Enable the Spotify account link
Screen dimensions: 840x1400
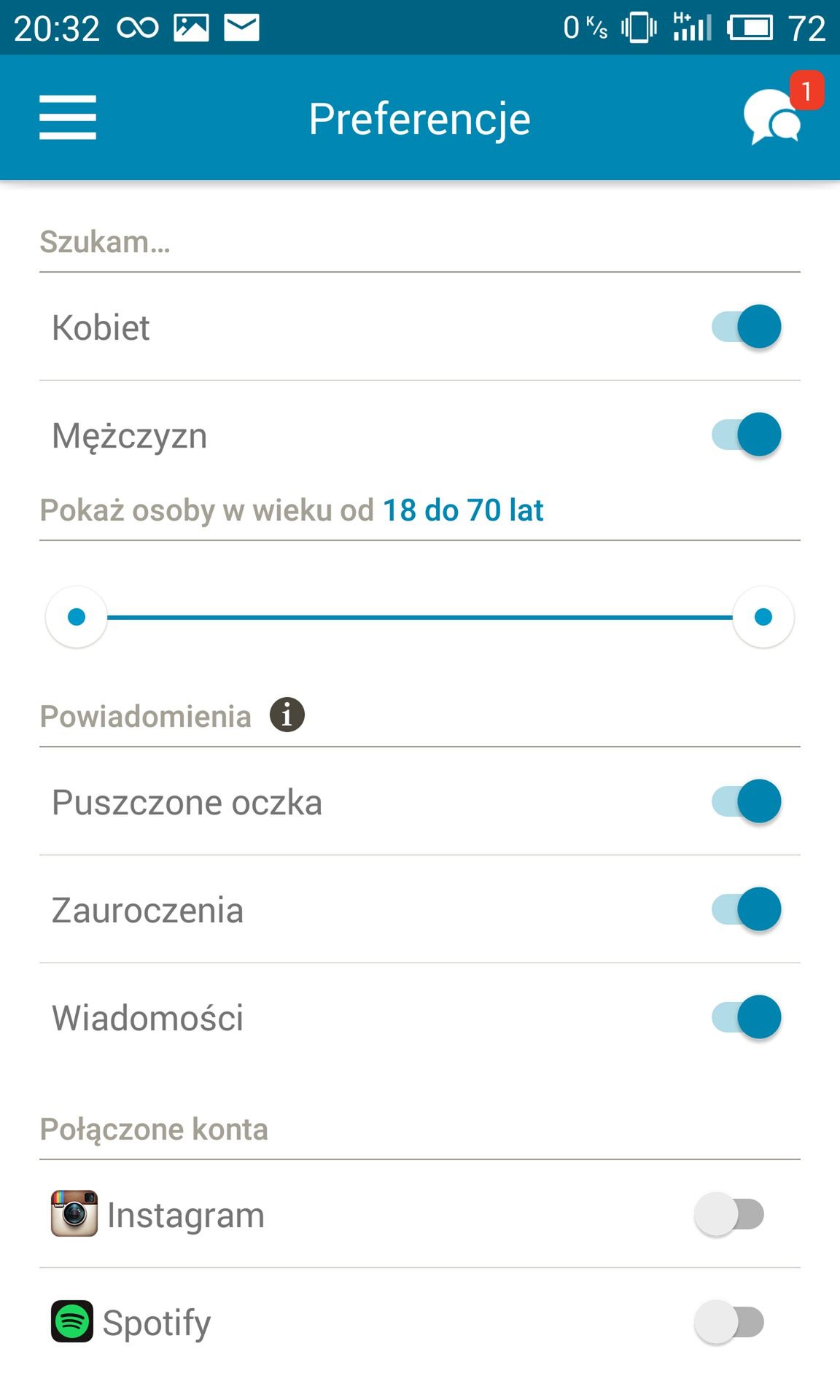[x=729, y=1322]
